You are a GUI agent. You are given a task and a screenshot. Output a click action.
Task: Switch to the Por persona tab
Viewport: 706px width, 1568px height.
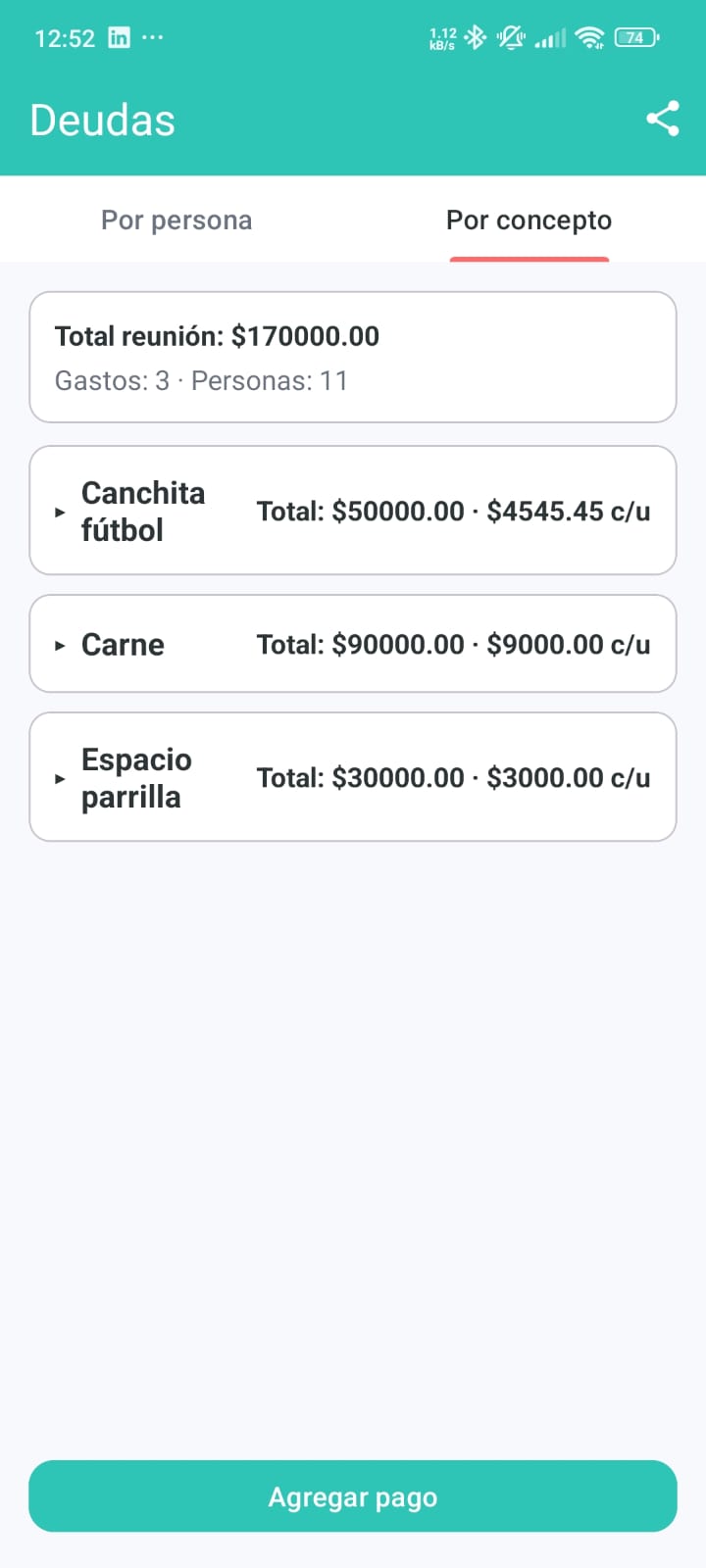click(176, 220)
